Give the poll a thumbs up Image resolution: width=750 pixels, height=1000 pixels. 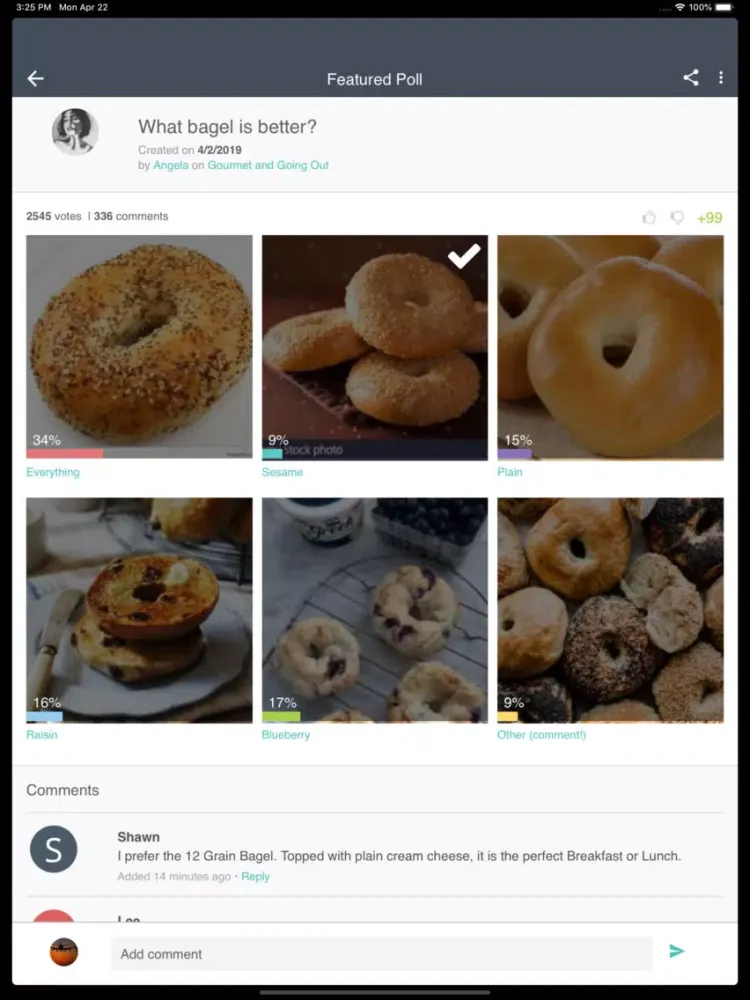650,217
